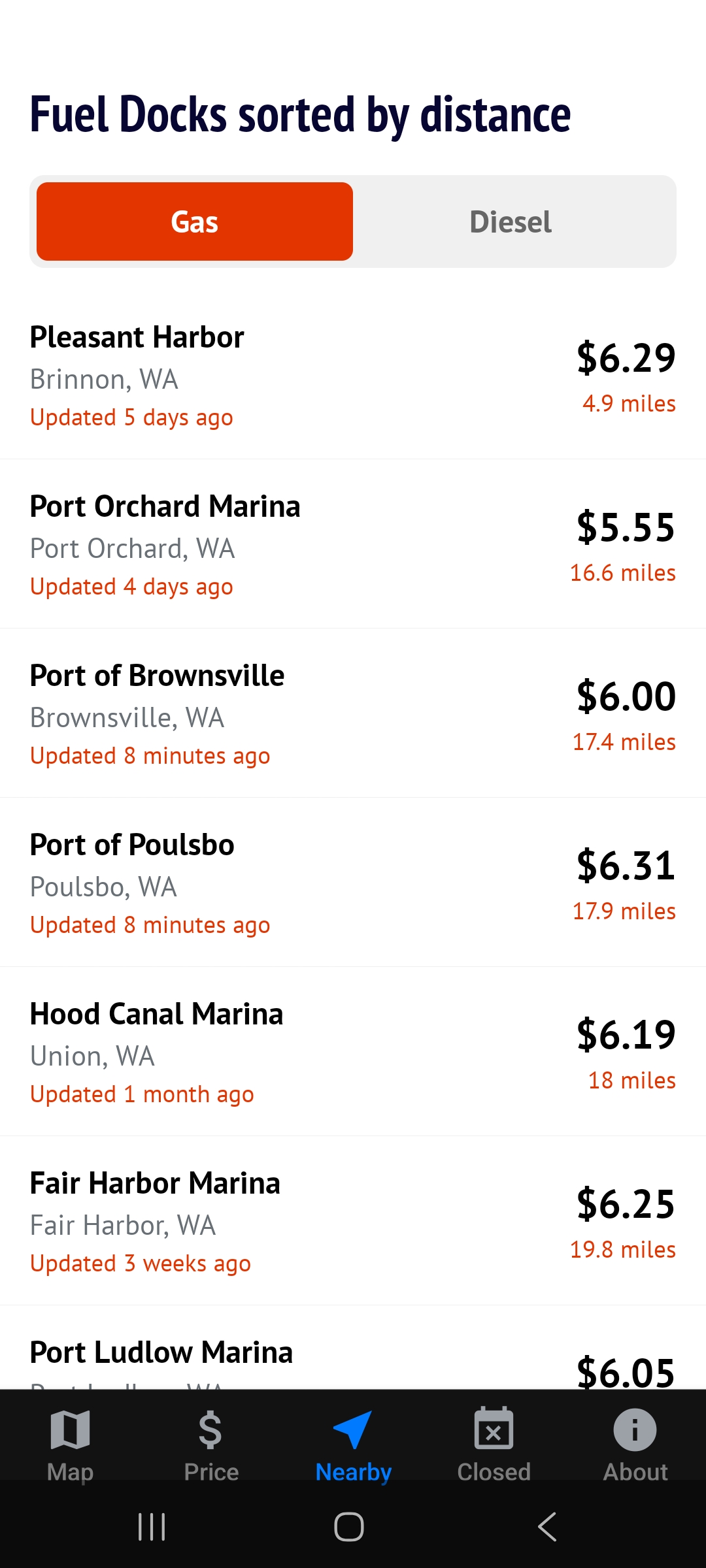
Task: Return to the system home screen
Action: point(349,1527)
